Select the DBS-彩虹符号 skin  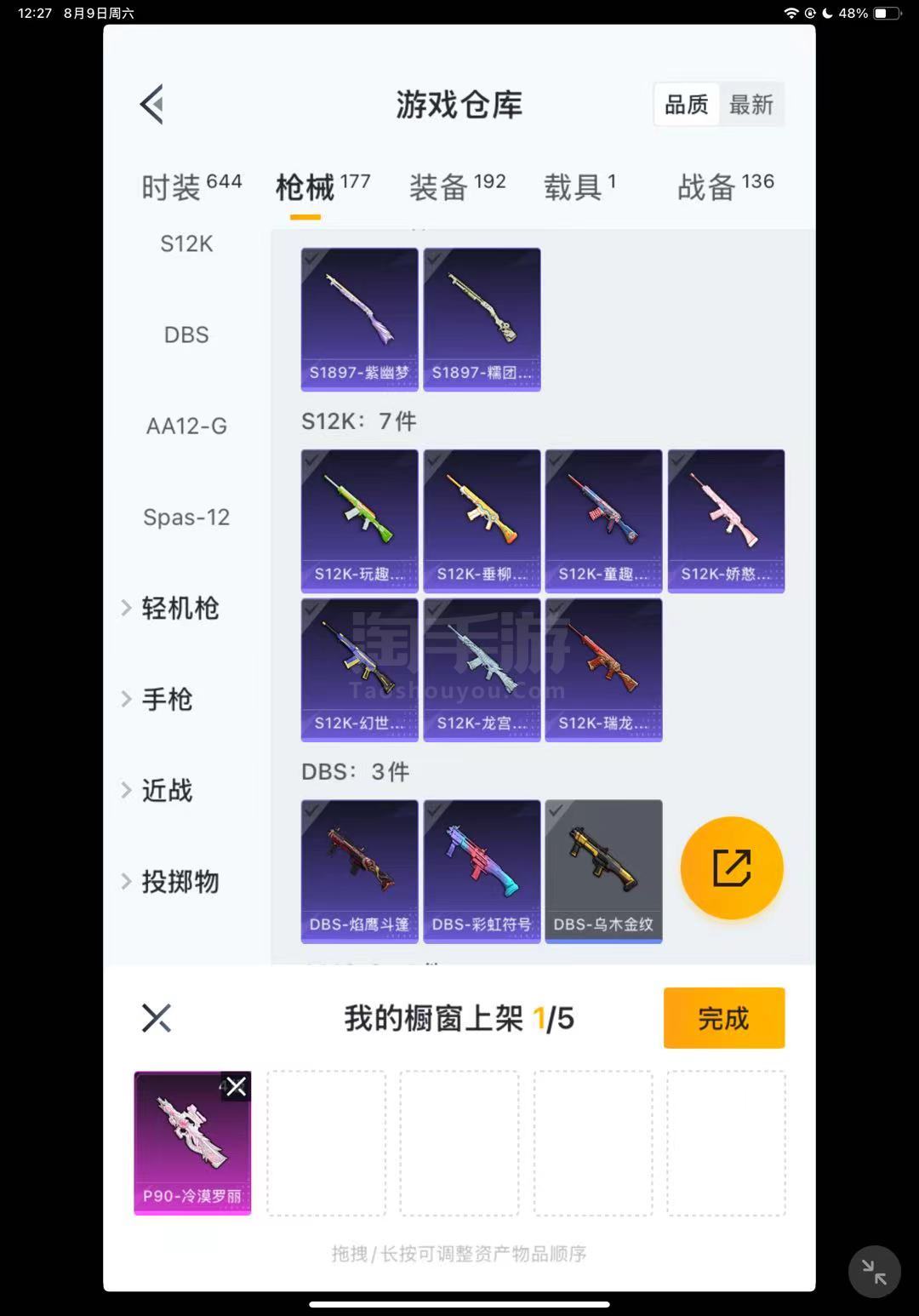(482, 871)
